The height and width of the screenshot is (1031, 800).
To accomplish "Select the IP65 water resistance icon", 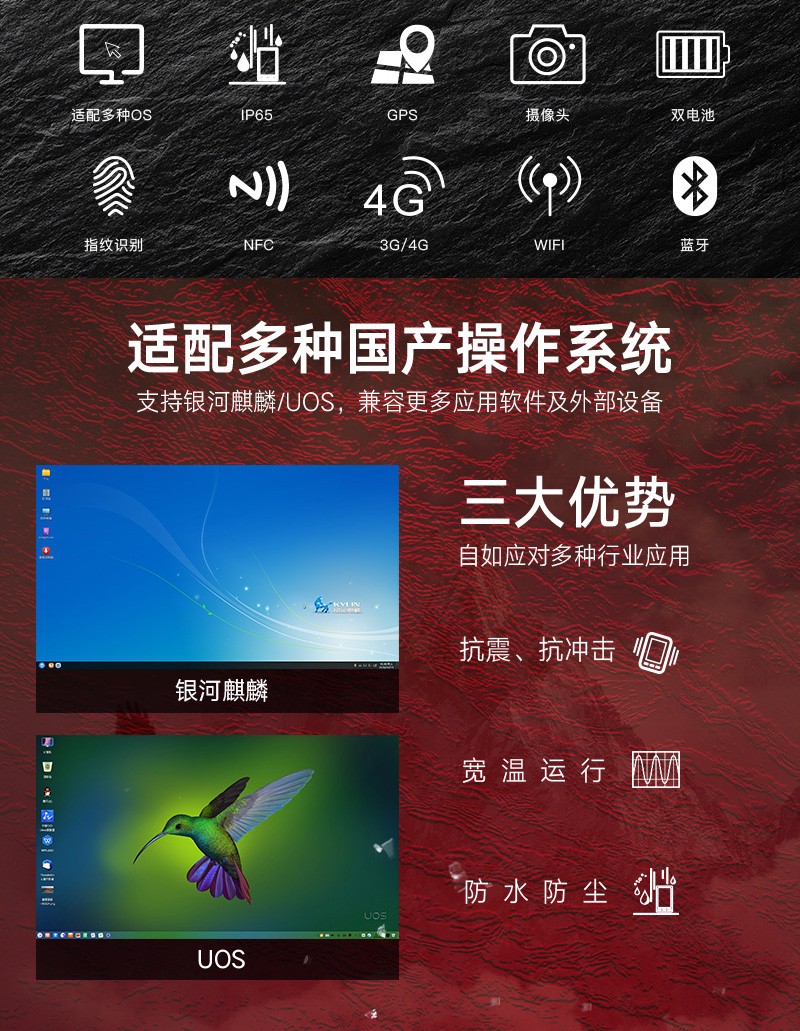I will [258, 58].
